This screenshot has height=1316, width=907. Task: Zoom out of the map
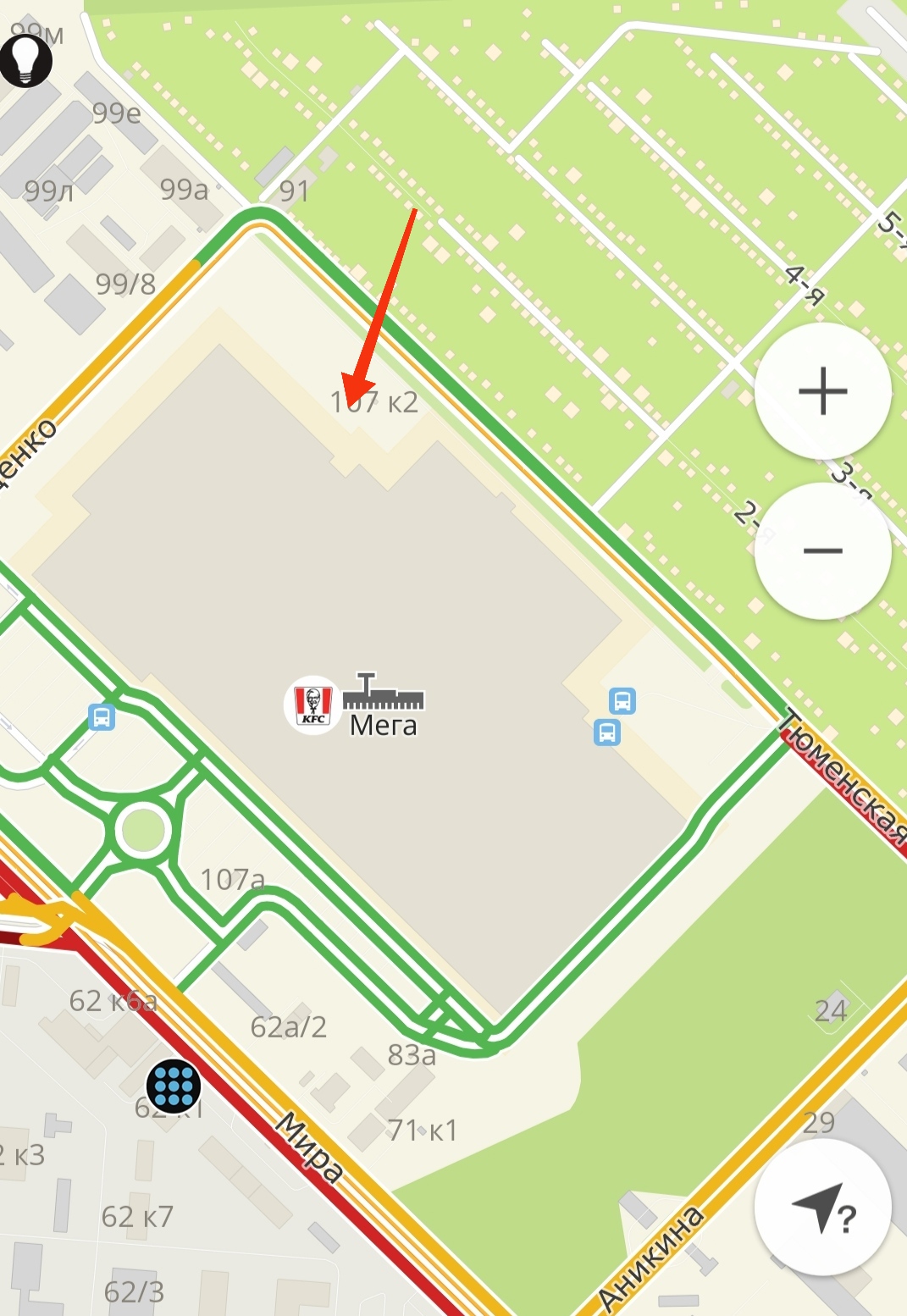(822, 550)
